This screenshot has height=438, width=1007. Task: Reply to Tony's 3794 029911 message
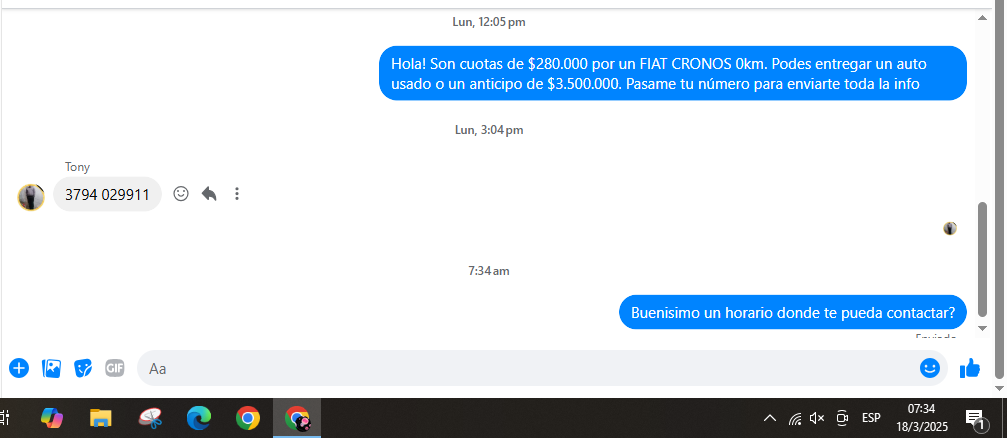point(209,194)
